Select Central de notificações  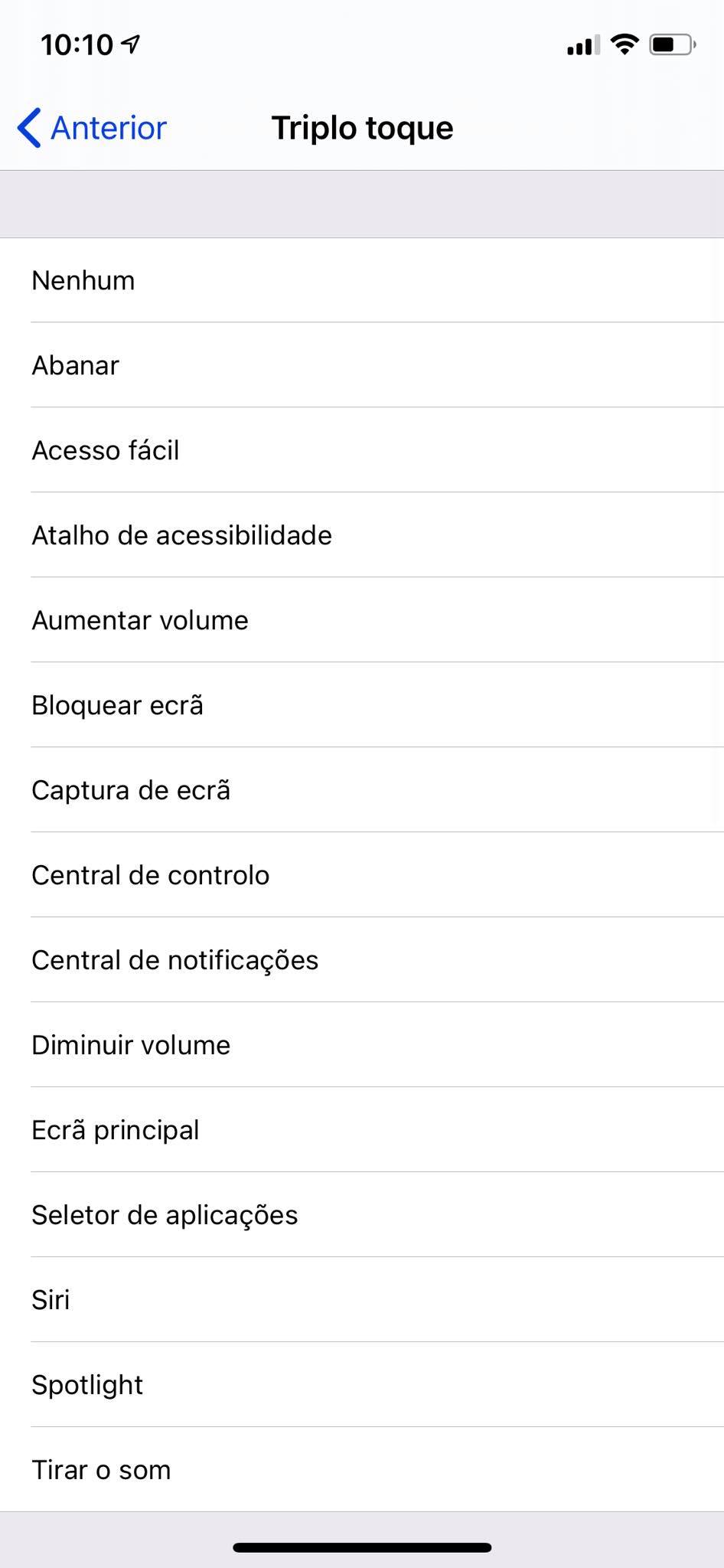(x=362, y=960)
